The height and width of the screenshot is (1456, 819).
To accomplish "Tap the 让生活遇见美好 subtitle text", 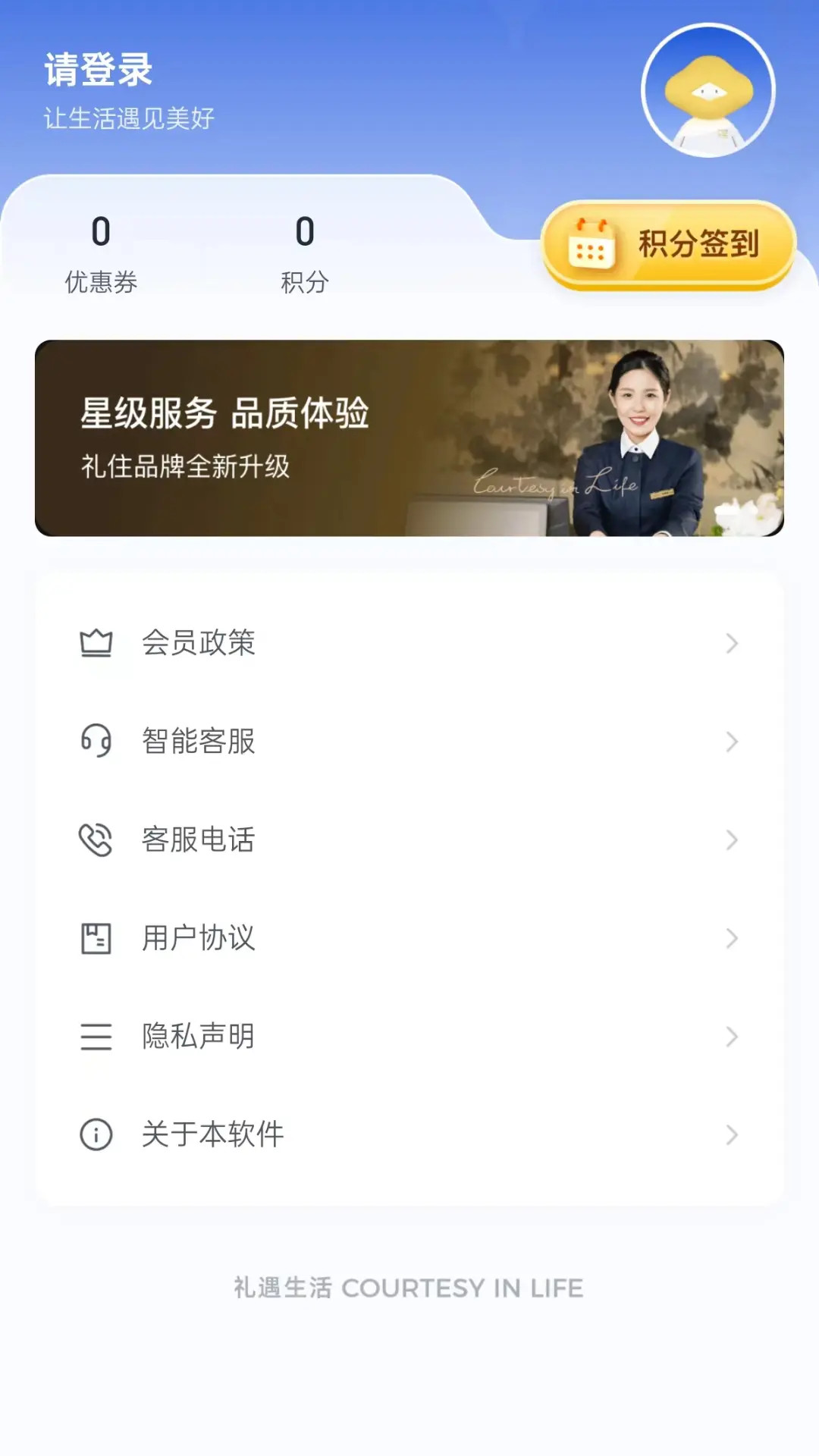I will coord(130,118).
